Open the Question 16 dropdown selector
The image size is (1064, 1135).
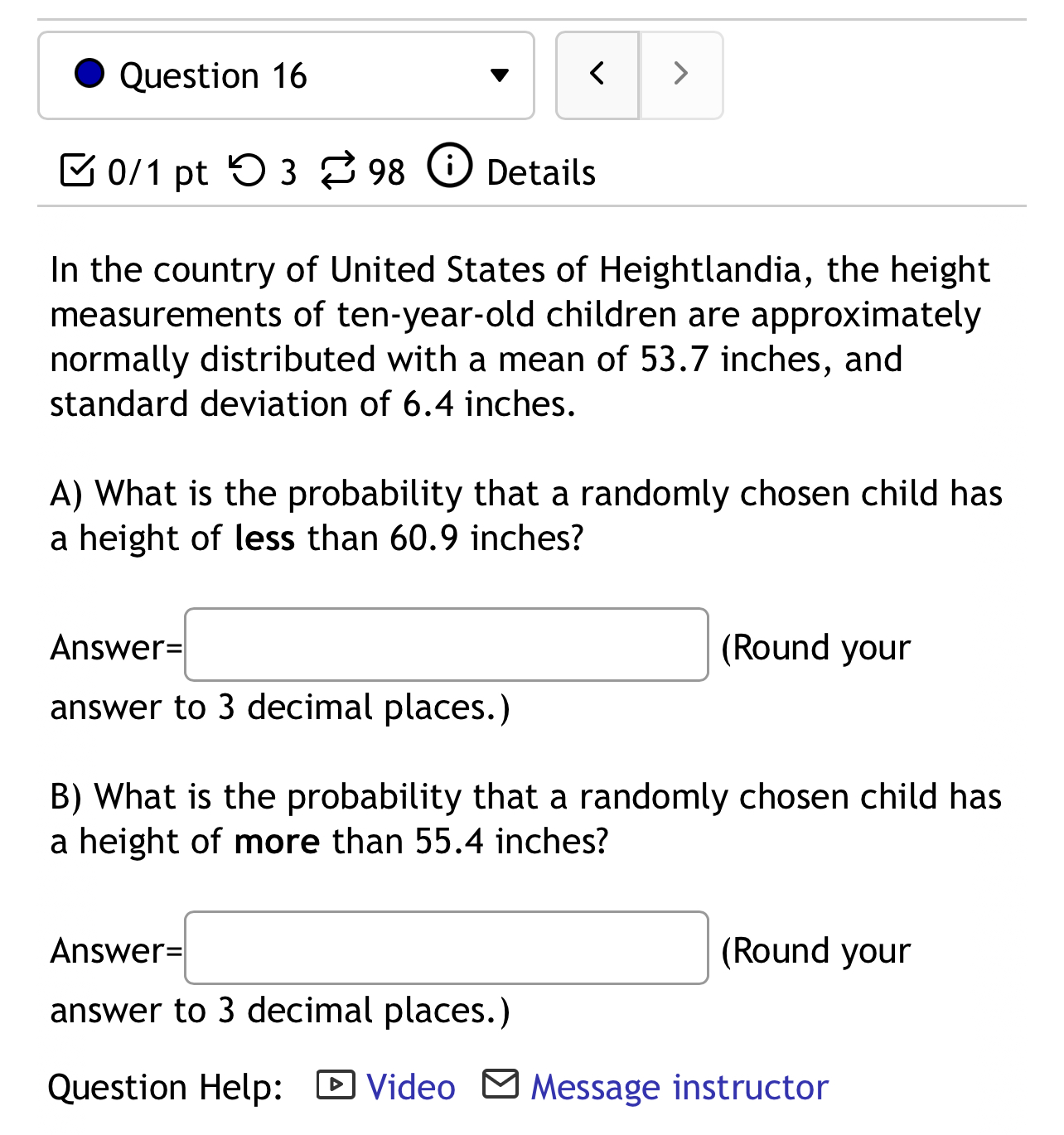pos(286,75)
